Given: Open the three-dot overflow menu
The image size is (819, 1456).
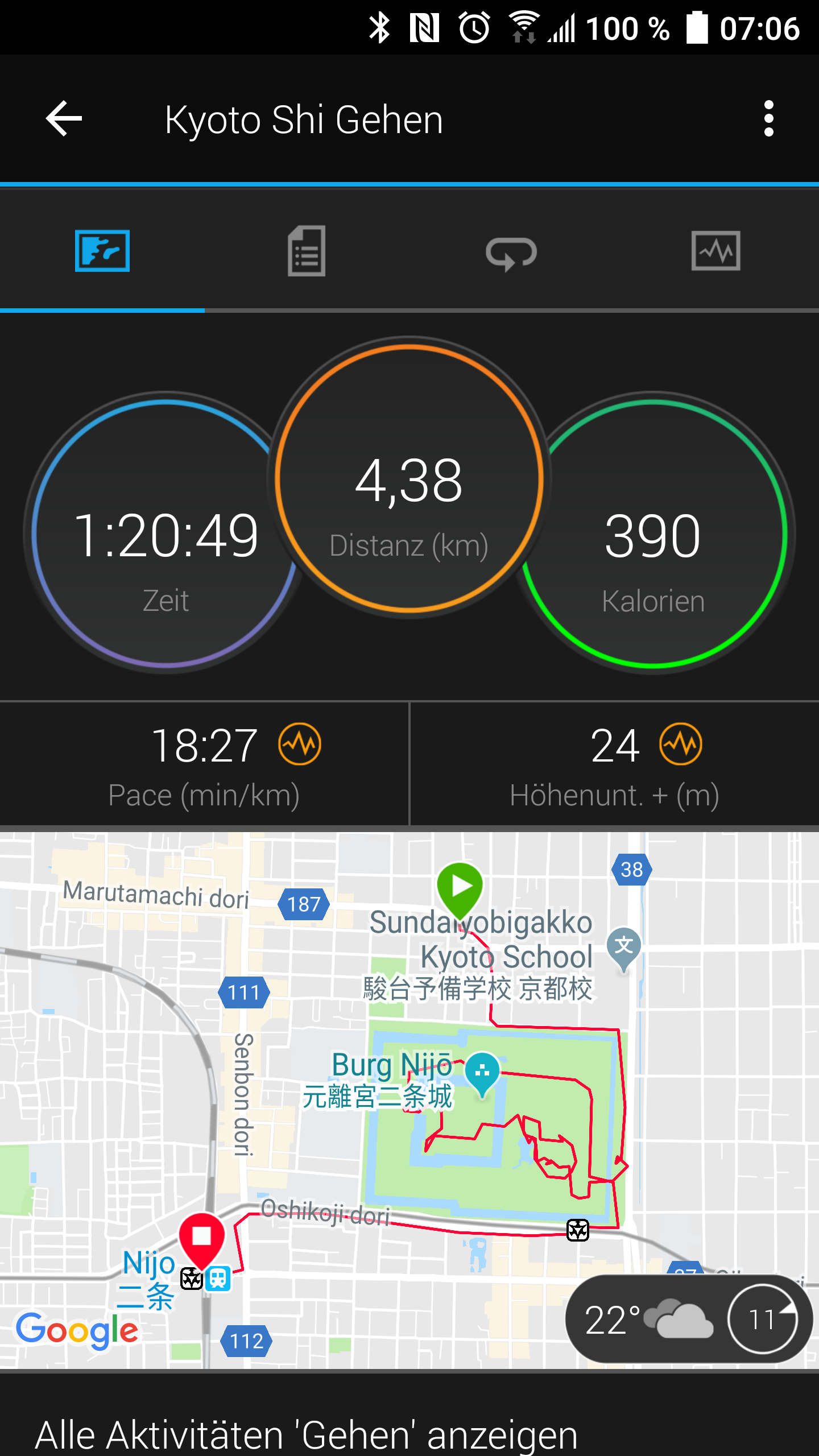Looking at the screenshot, I should (x=769, y=118).
